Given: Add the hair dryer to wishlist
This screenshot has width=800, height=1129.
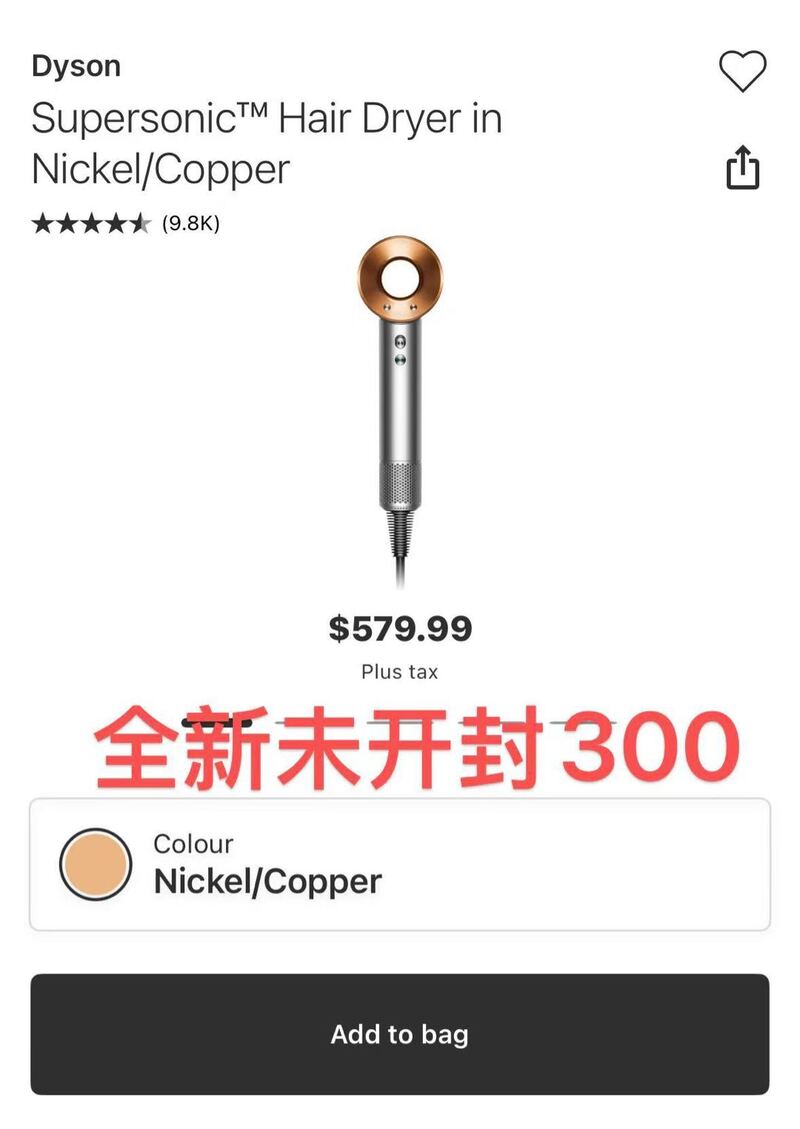Looking at the screenshot, I should 742,71.
